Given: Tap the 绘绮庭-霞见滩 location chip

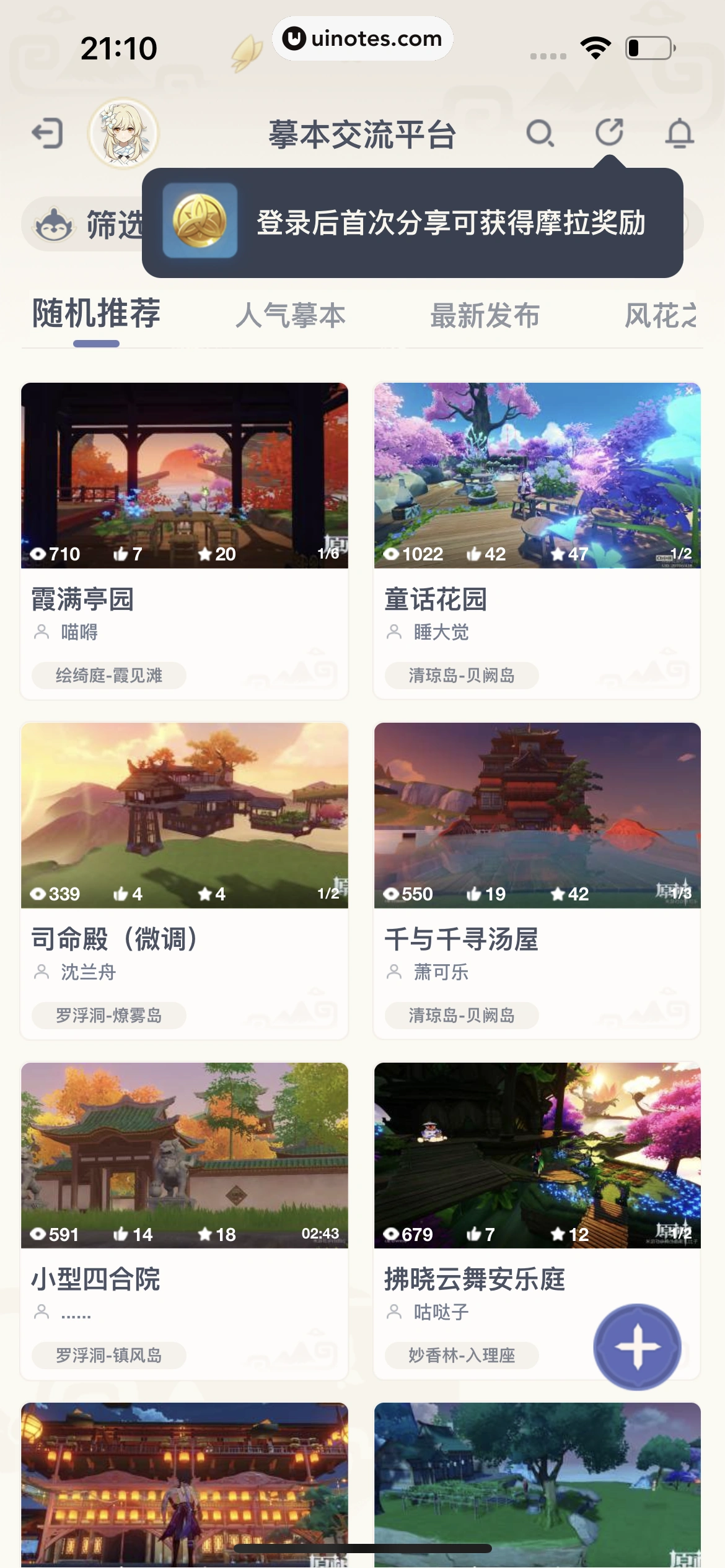Looking at the screenshot, I should tap(109, 675).
